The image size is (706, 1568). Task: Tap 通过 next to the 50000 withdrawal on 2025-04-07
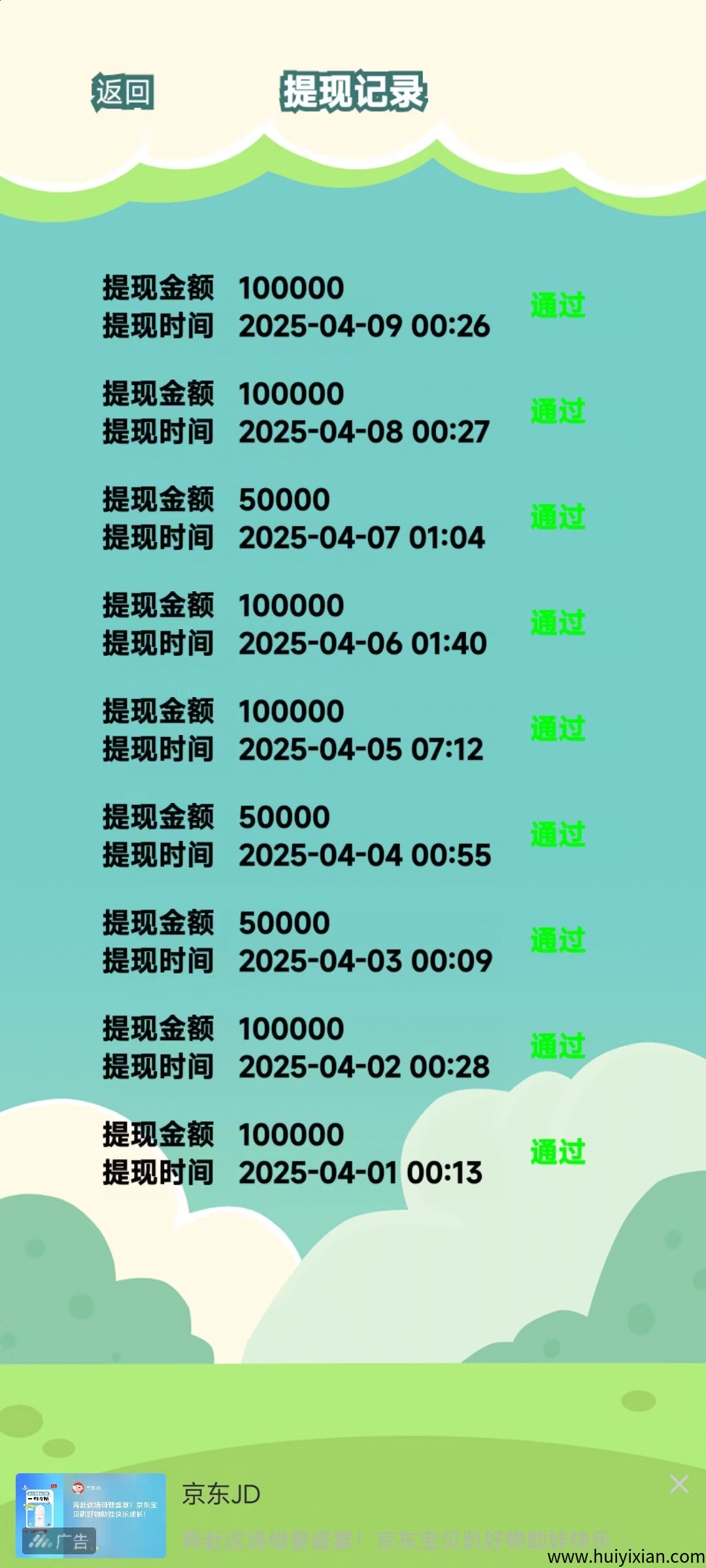click(559, 516)
